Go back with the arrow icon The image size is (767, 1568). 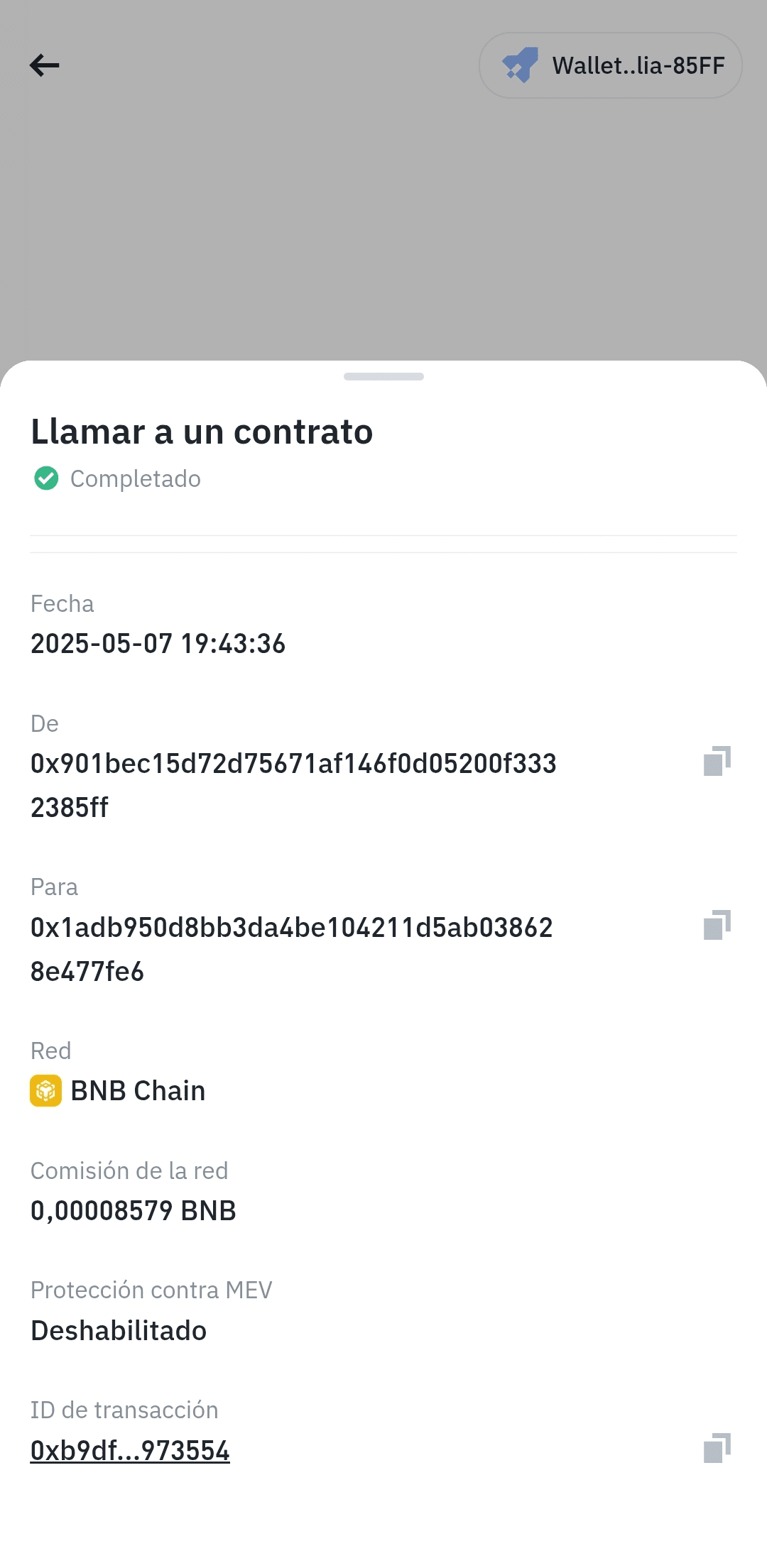(44, 65)
